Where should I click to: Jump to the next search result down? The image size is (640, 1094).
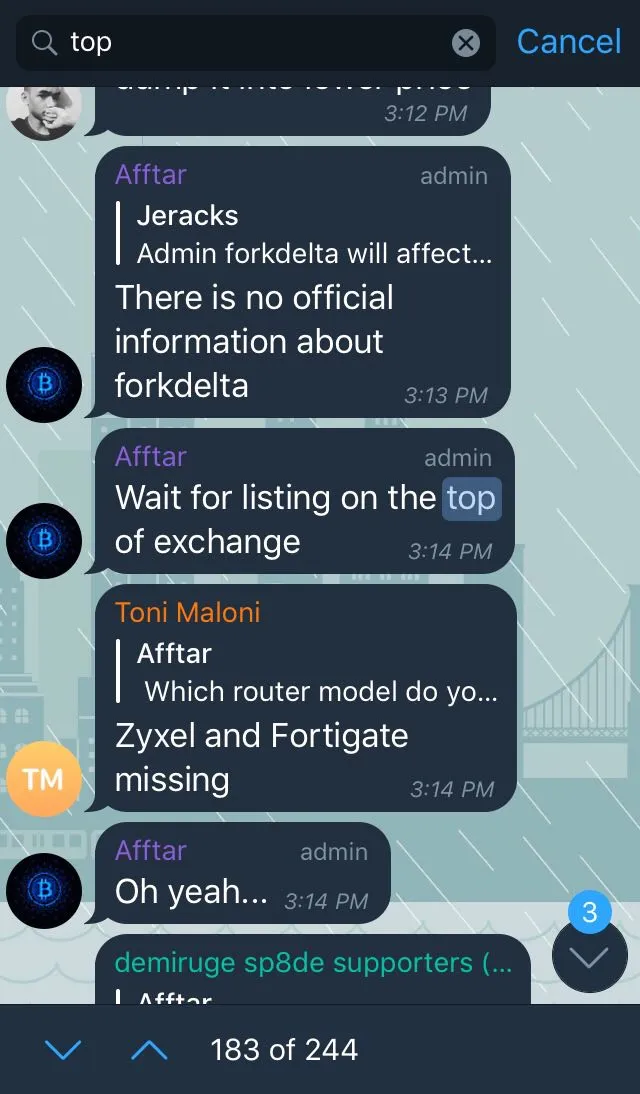point(63,1049)
